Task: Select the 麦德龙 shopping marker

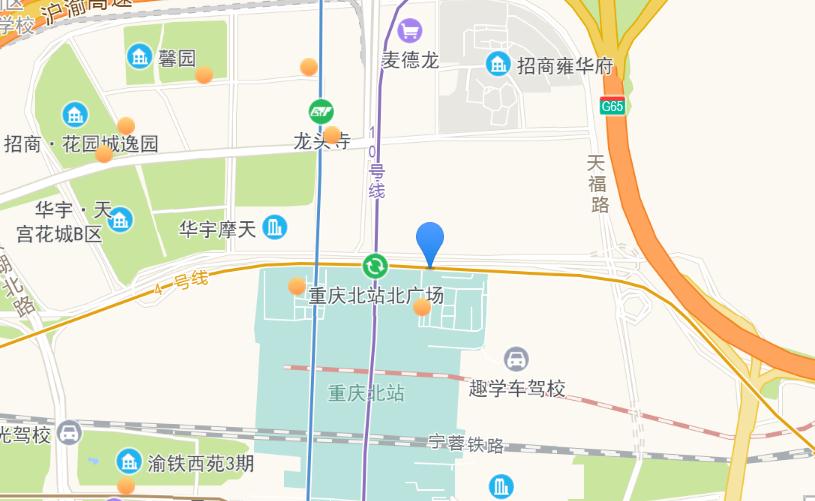Action: 409,31
